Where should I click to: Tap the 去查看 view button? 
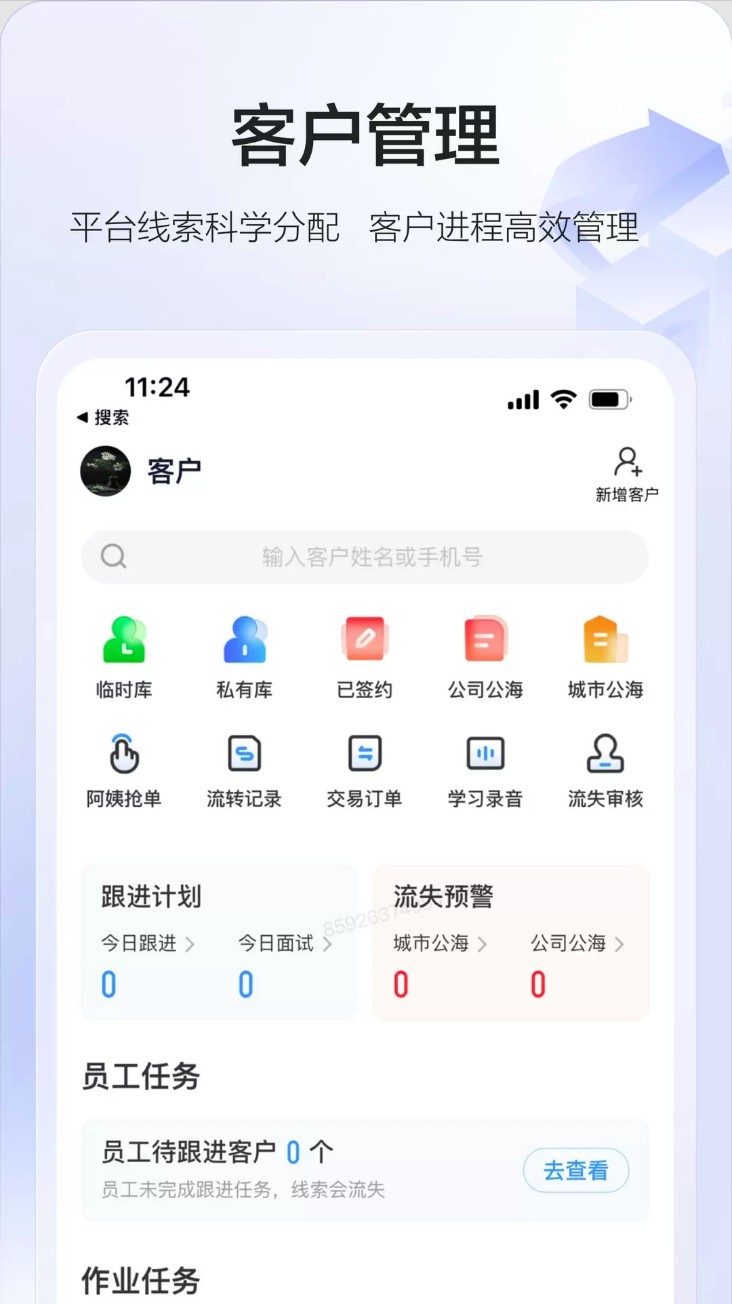coord(575,1170)
